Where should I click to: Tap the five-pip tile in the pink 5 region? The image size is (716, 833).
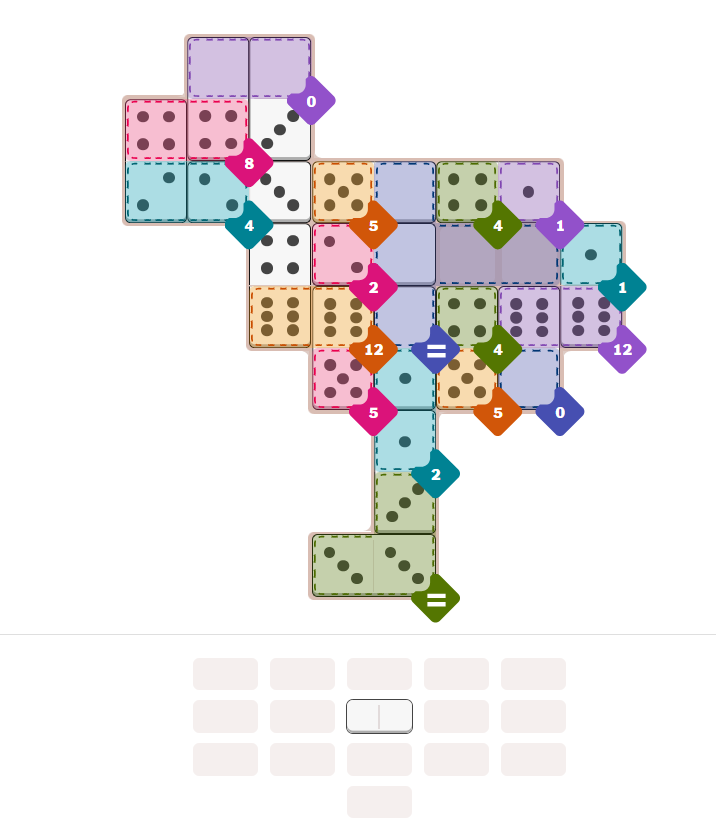[342, 378]
